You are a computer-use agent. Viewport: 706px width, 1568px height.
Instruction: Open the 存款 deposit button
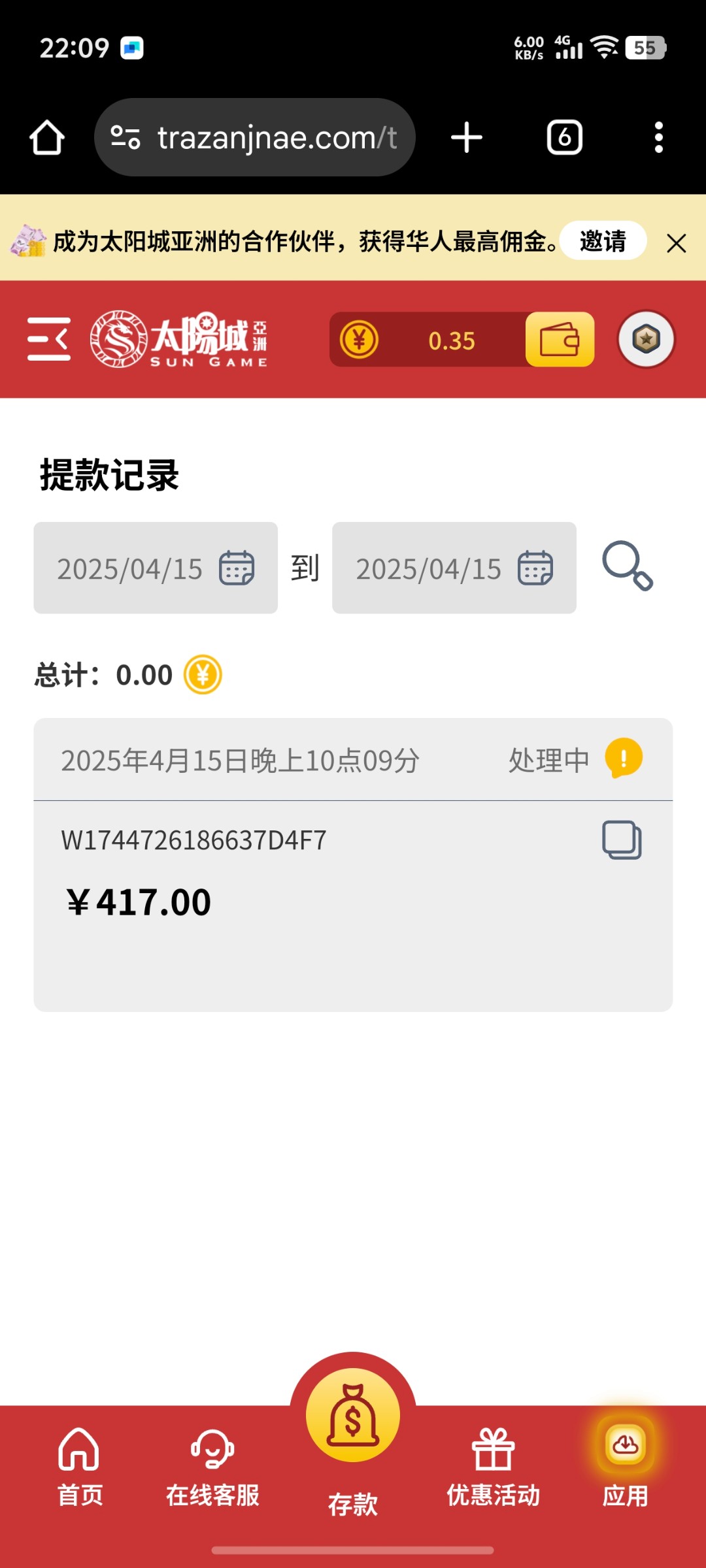(x=353, y=1437)
